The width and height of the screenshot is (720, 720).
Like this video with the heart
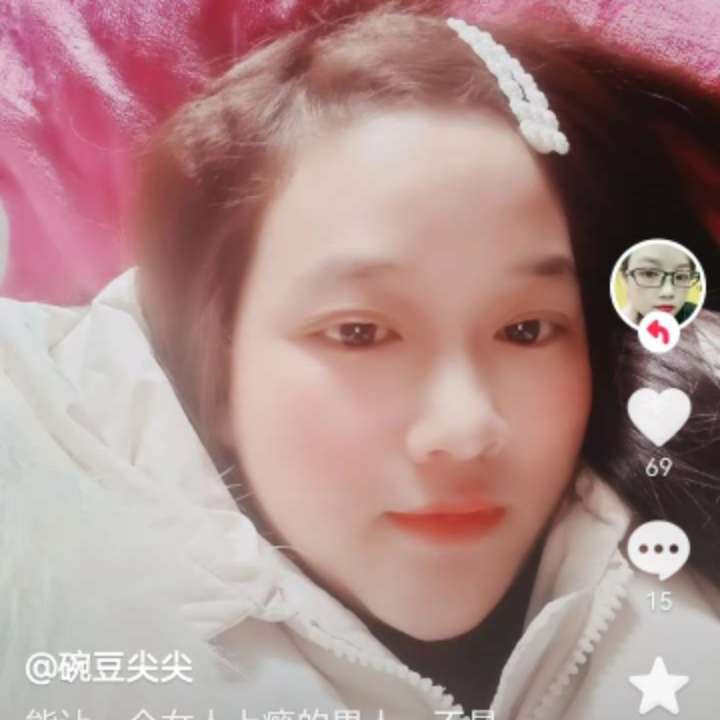658,416
